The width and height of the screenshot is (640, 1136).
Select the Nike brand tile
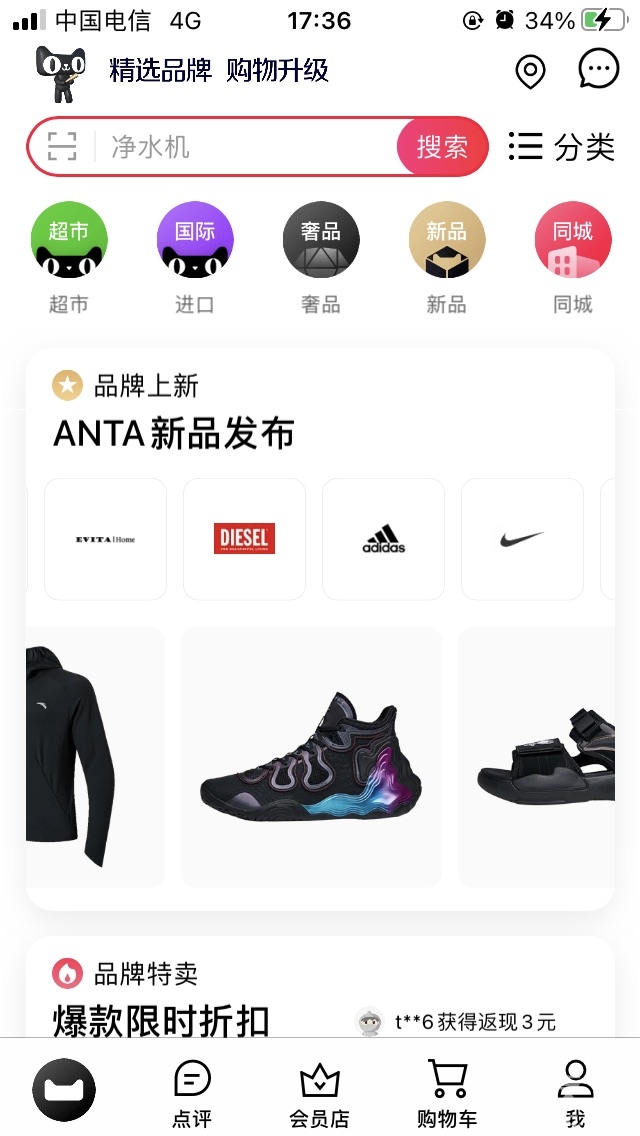522,539
